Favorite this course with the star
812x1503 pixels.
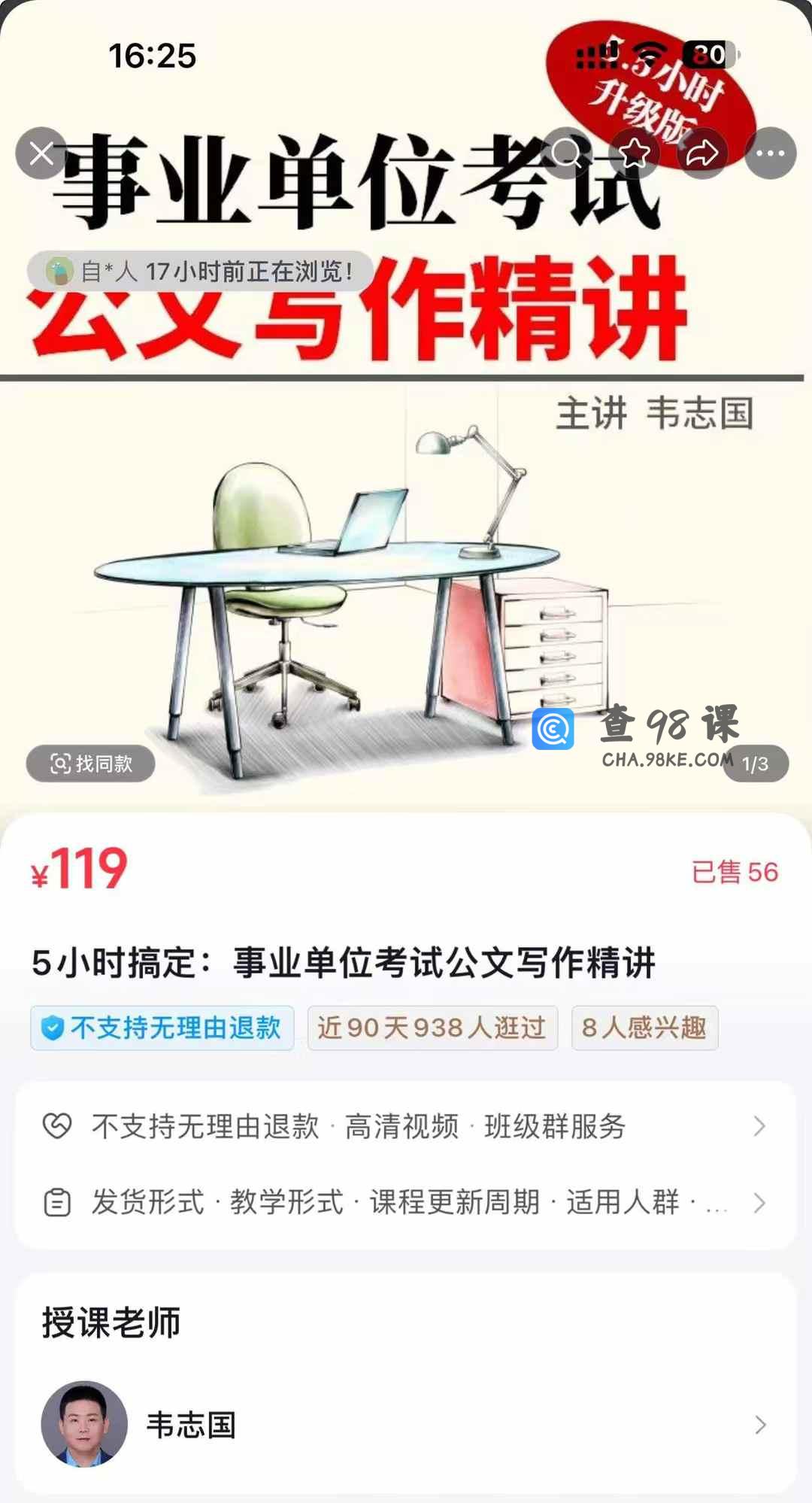635,153
